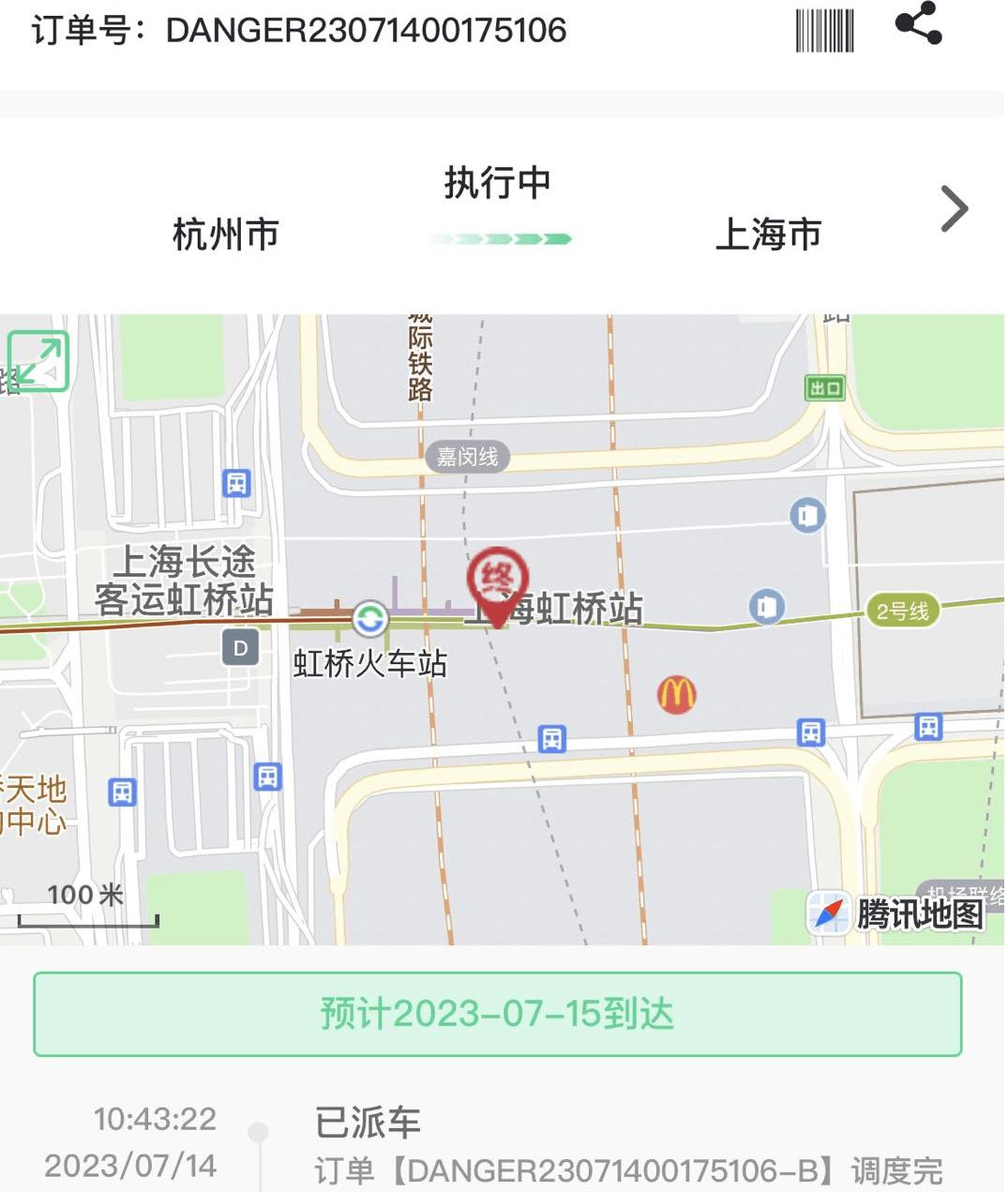The height and width of the screenshot is (1192, 1008).
Task: Select the 出口 exit marker on the map
Action: (823, 388)
